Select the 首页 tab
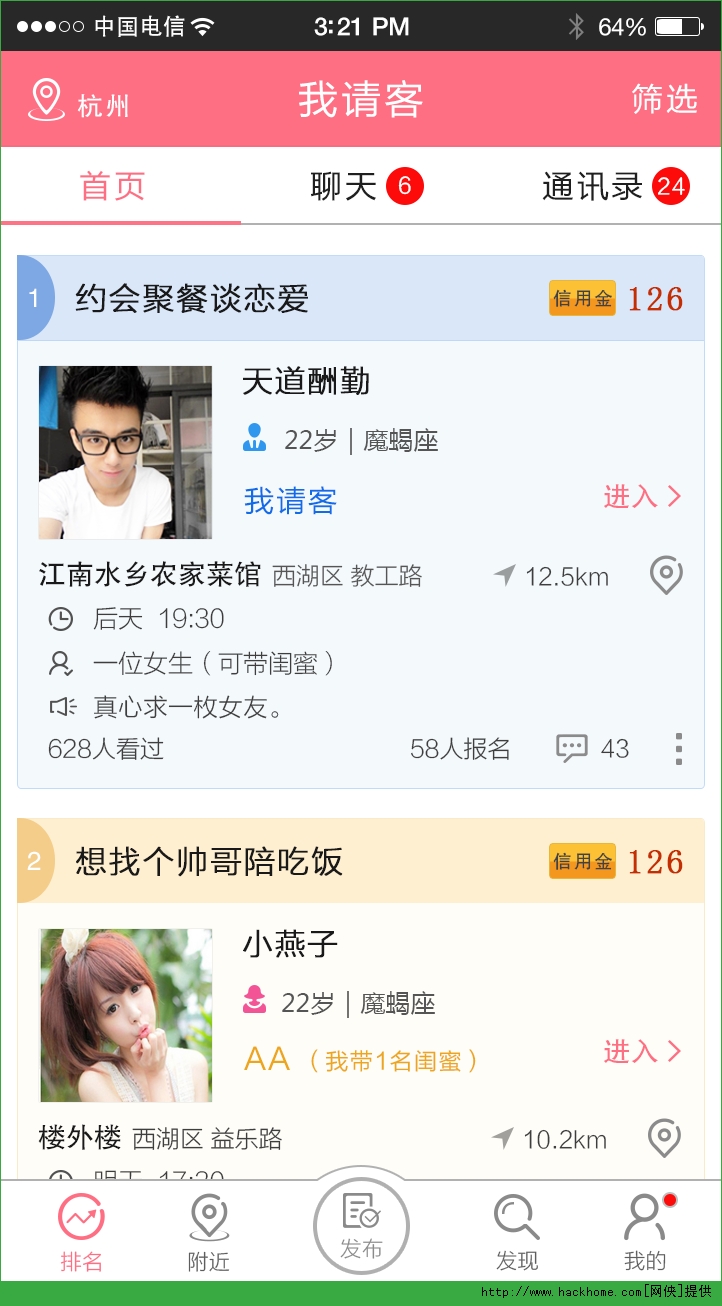The height and width of the screenshot is (1306, 722). click(113, 186)
